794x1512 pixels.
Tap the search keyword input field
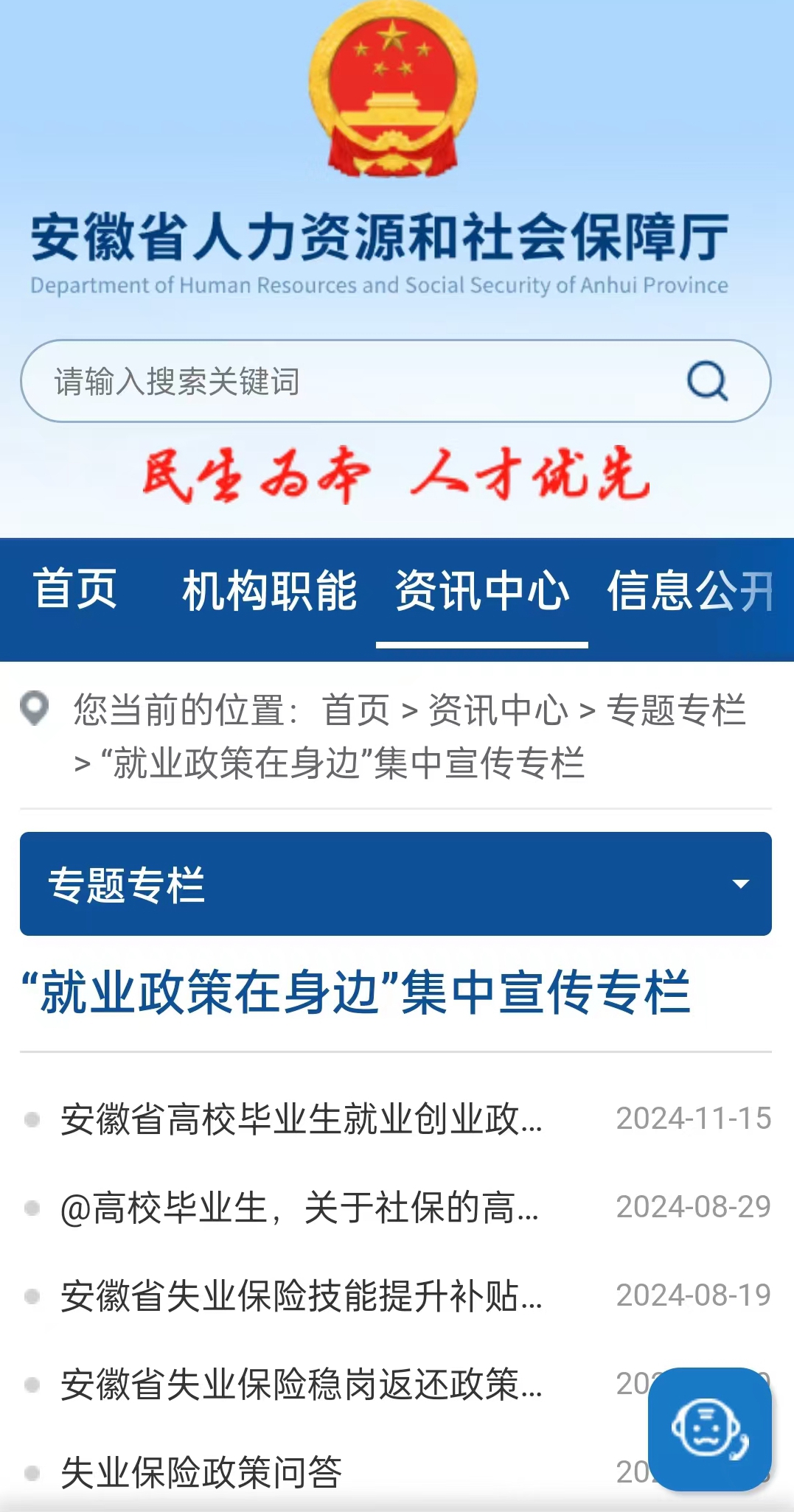354,382
